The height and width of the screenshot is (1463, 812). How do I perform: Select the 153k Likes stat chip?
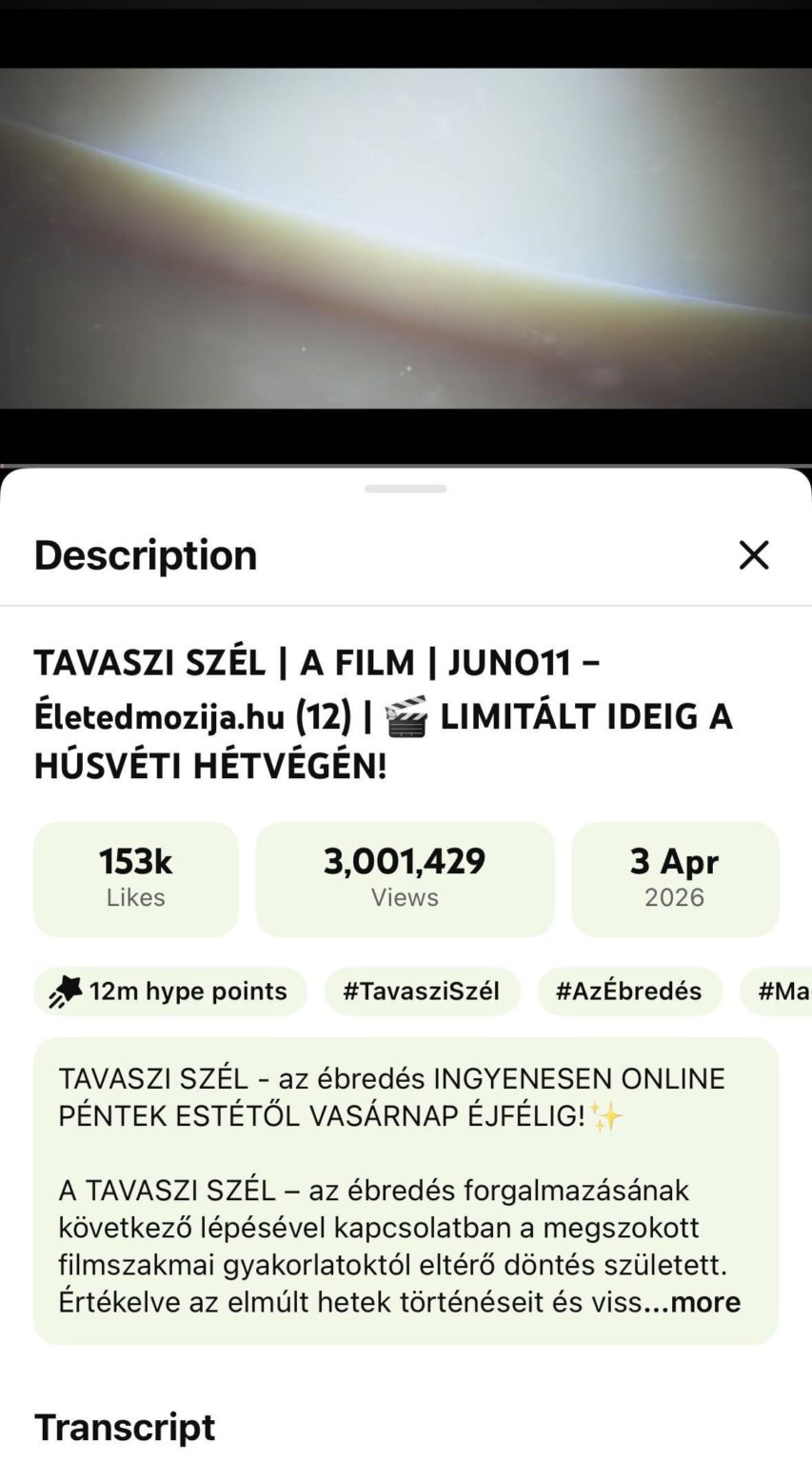point(135,876)
